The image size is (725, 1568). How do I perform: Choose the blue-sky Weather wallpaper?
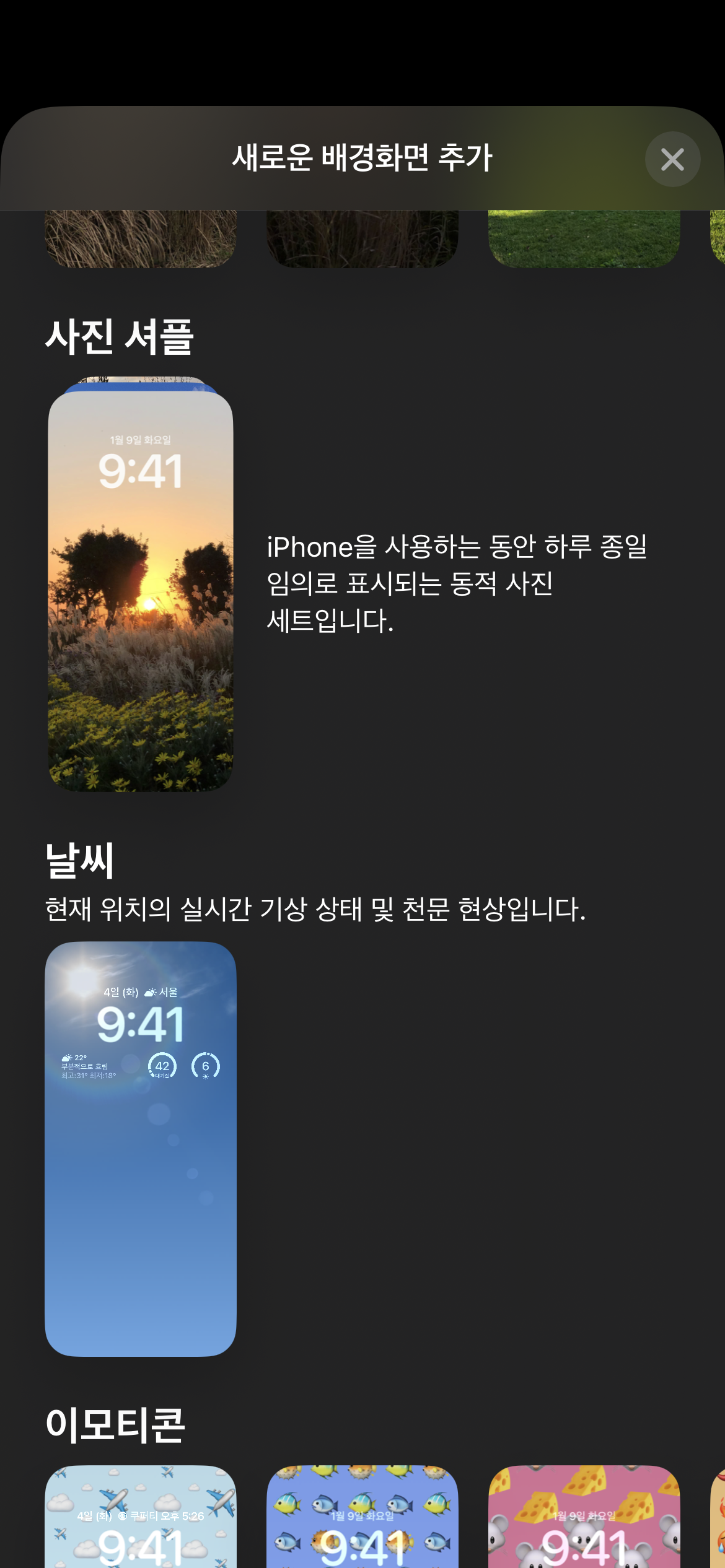tap(141, 1148)
